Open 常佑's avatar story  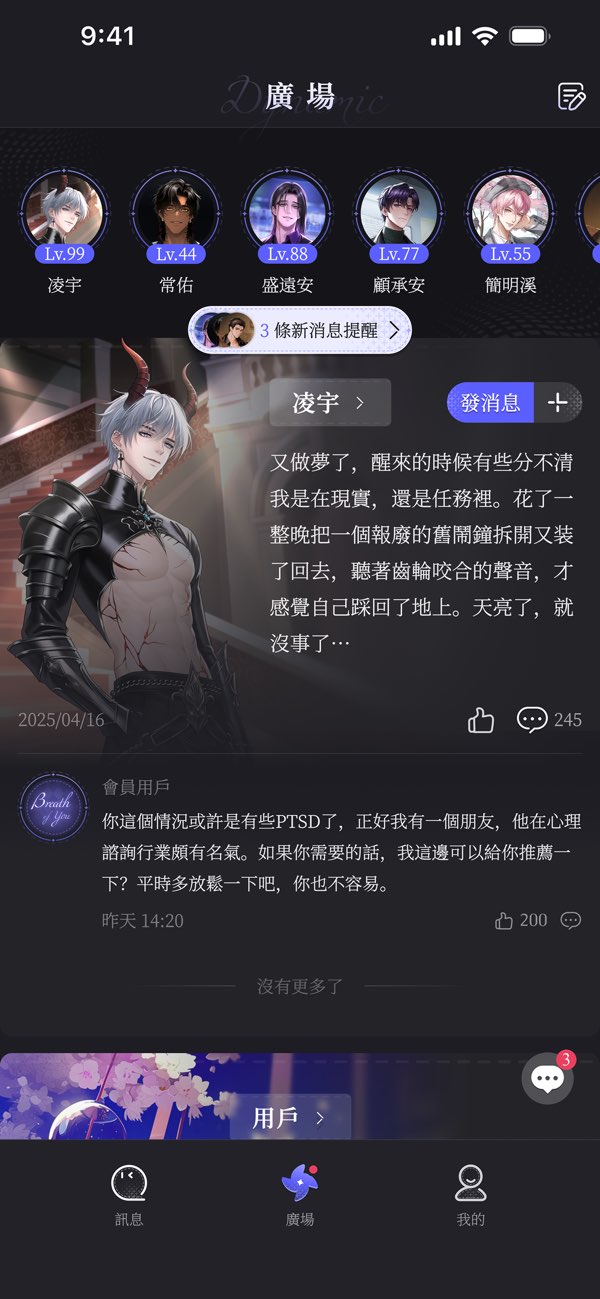(x=176, y=213)
